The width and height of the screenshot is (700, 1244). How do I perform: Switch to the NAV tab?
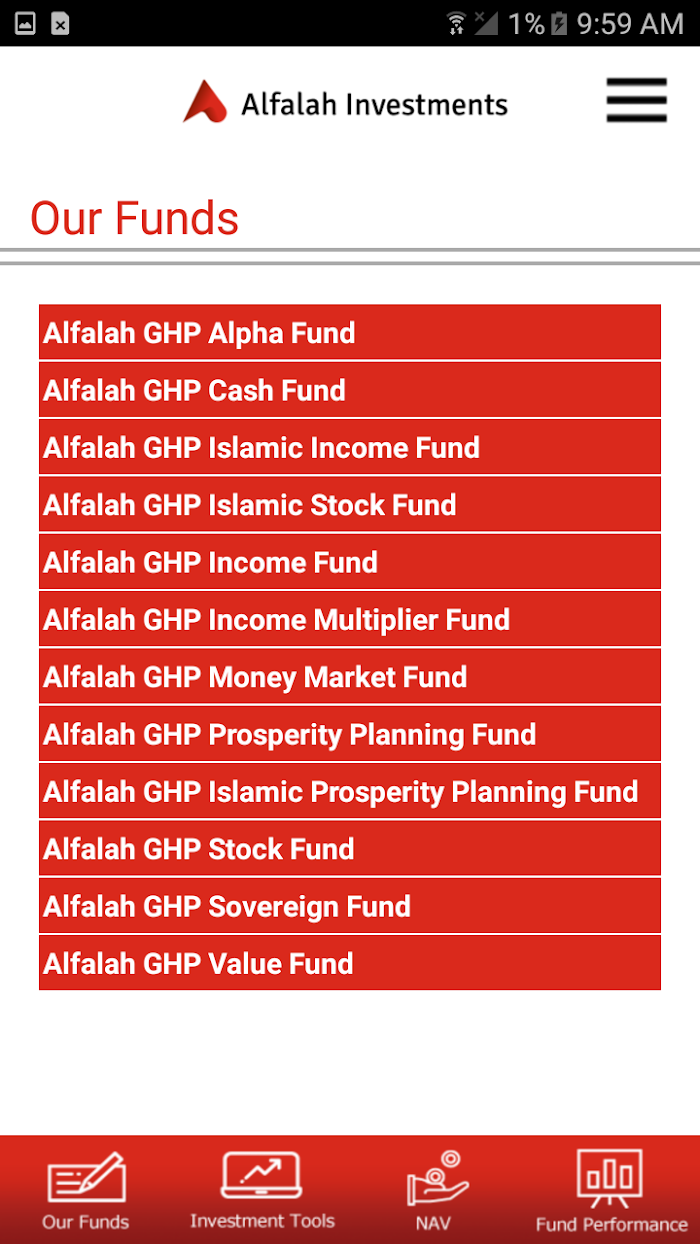(436, 1192)
